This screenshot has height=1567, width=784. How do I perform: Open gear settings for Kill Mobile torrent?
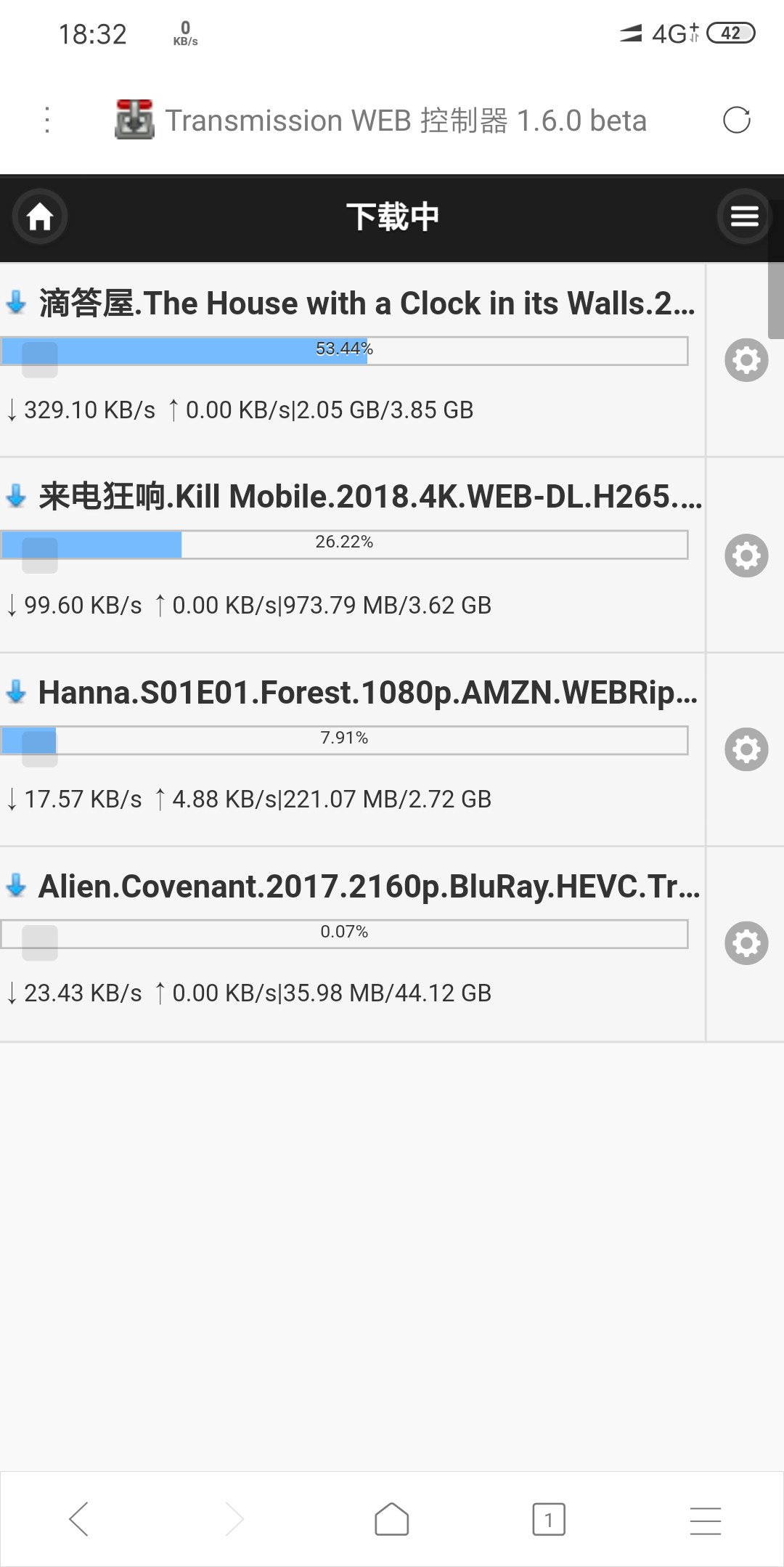[x=746, y=555]
